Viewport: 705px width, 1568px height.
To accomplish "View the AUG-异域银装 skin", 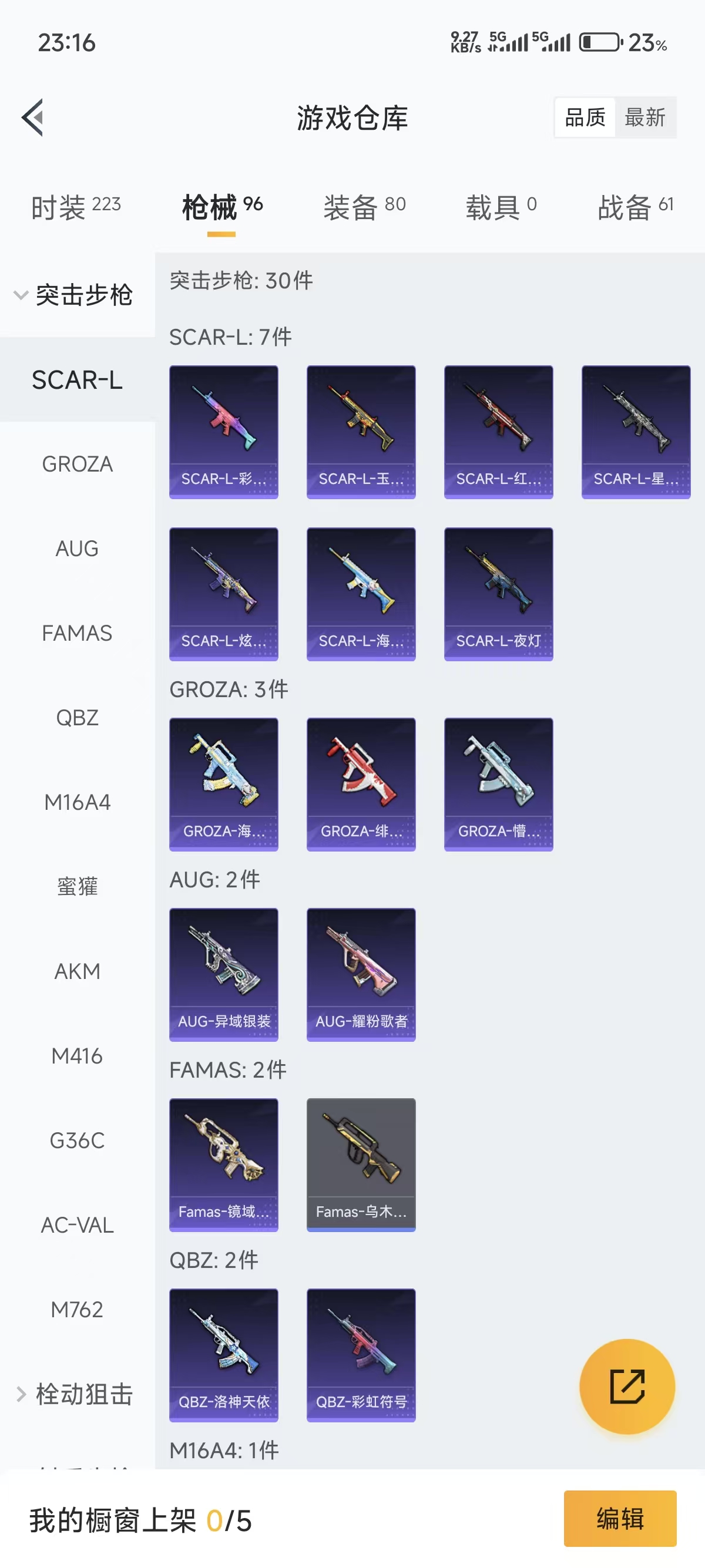I will click(x=223, y=974).
